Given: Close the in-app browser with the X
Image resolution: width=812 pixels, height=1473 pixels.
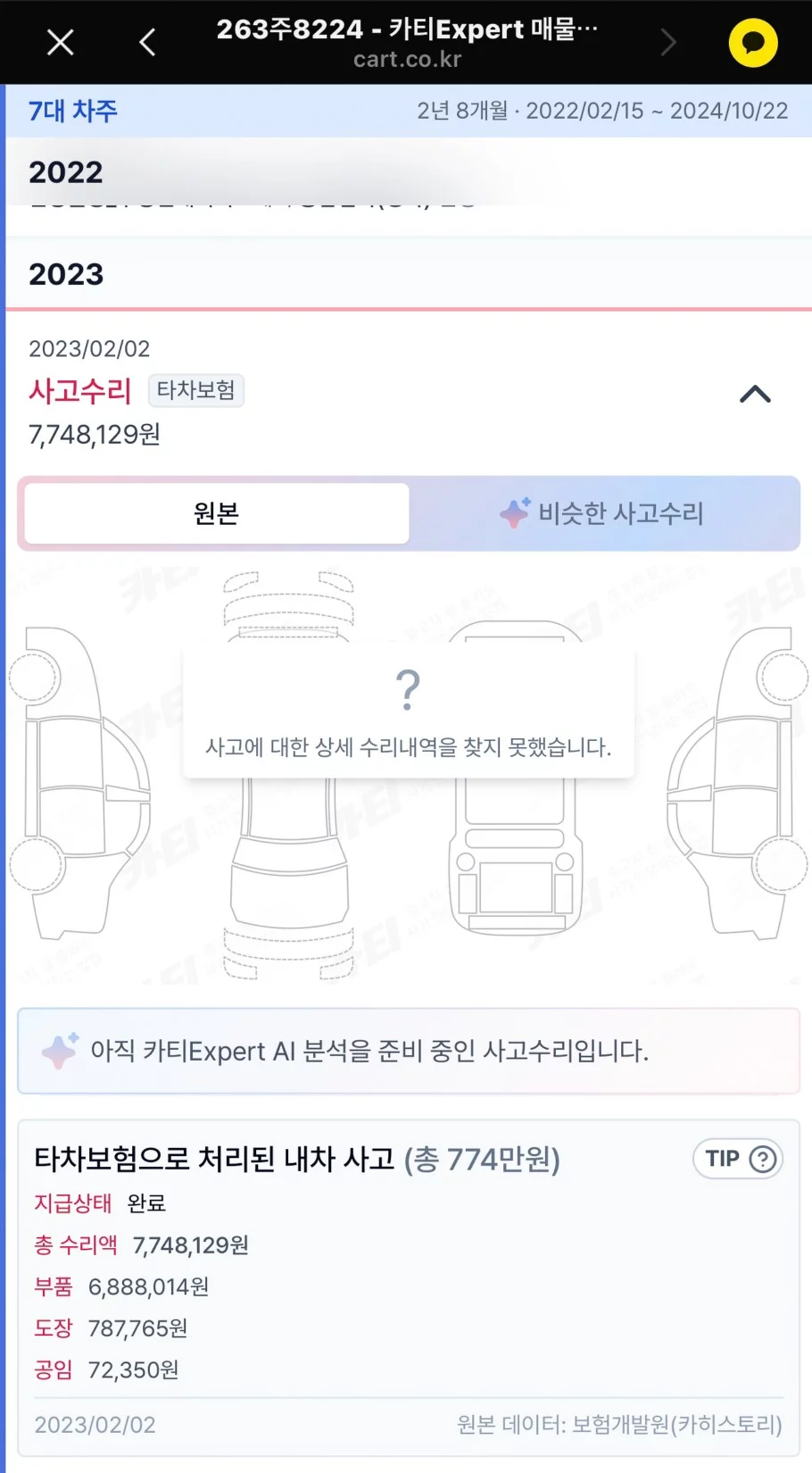Looking at the screenshot, I should coord(60,42).
